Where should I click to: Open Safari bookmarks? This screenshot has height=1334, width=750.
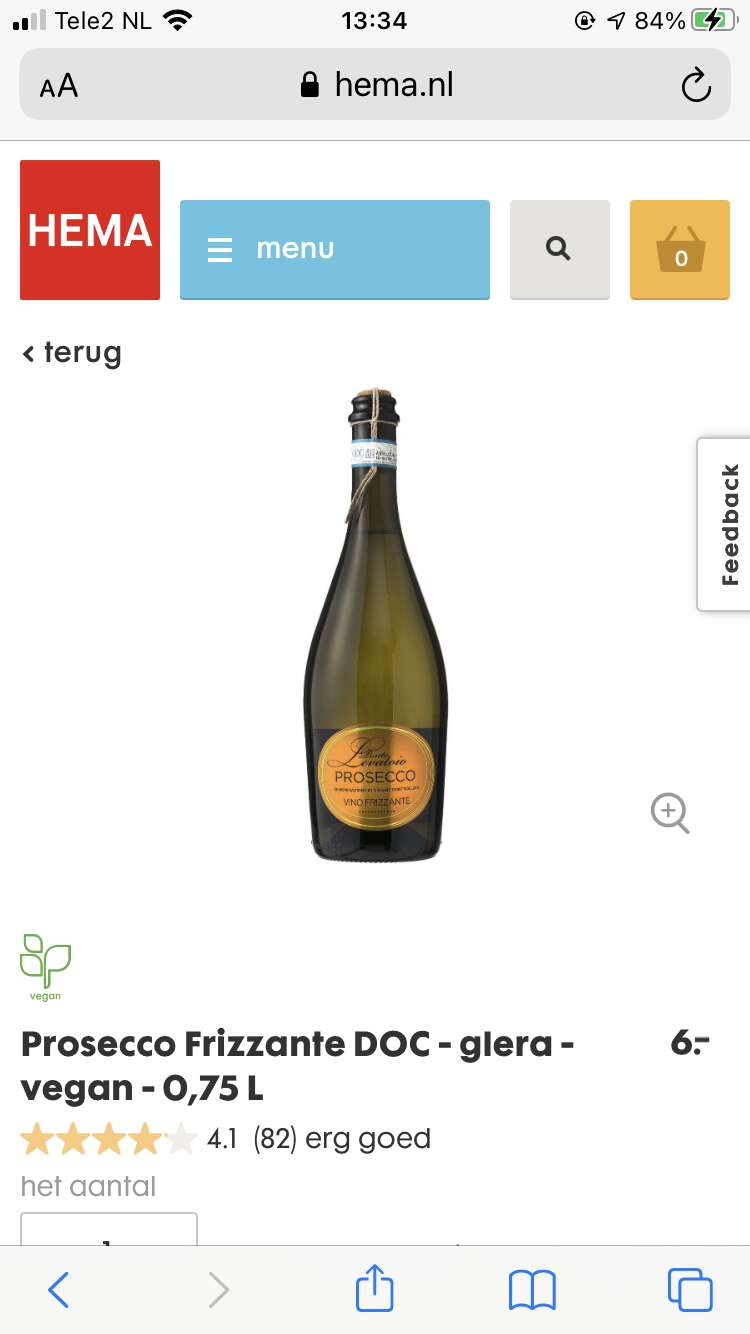(532, 1290)
